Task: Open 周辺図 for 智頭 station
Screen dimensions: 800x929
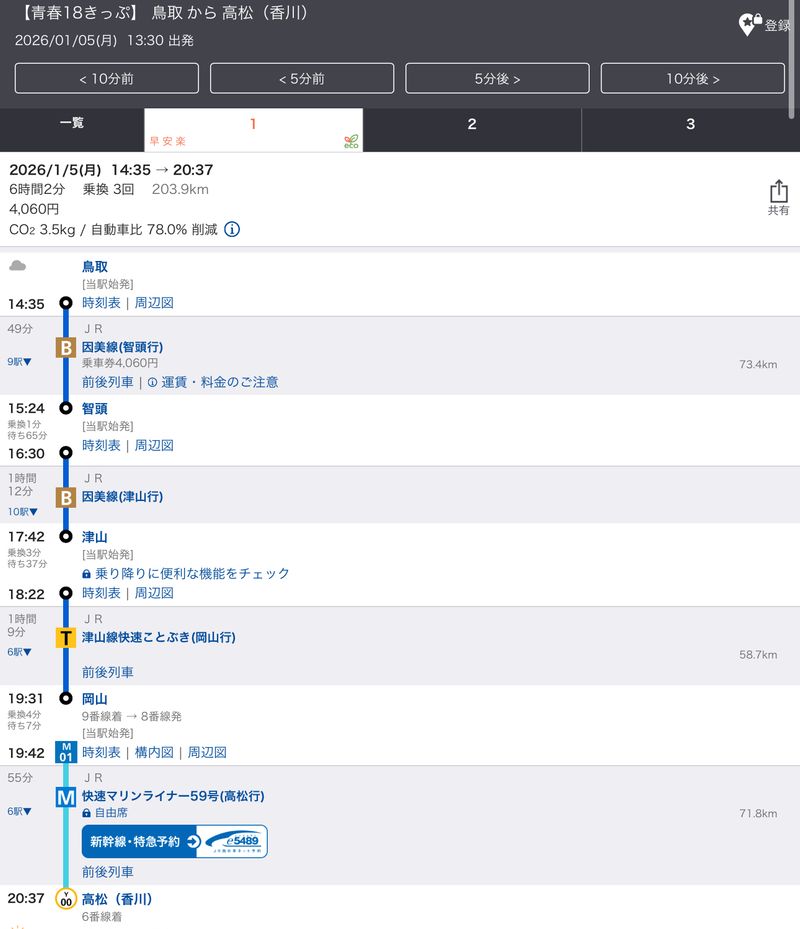Action: click(154, 445)
